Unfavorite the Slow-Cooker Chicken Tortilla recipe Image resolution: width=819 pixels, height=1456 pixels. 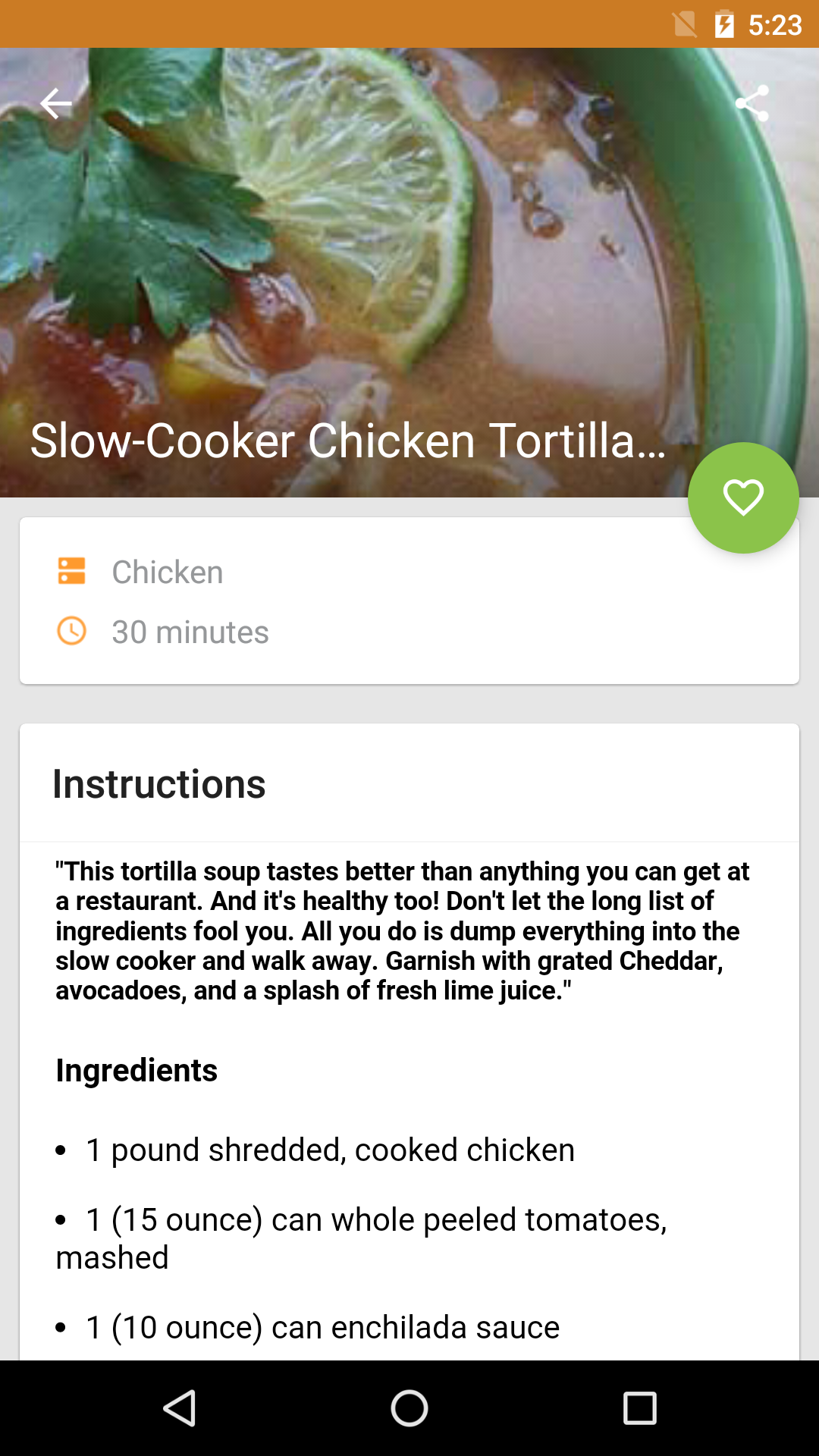pyautogui.click(x=742, y=497)
